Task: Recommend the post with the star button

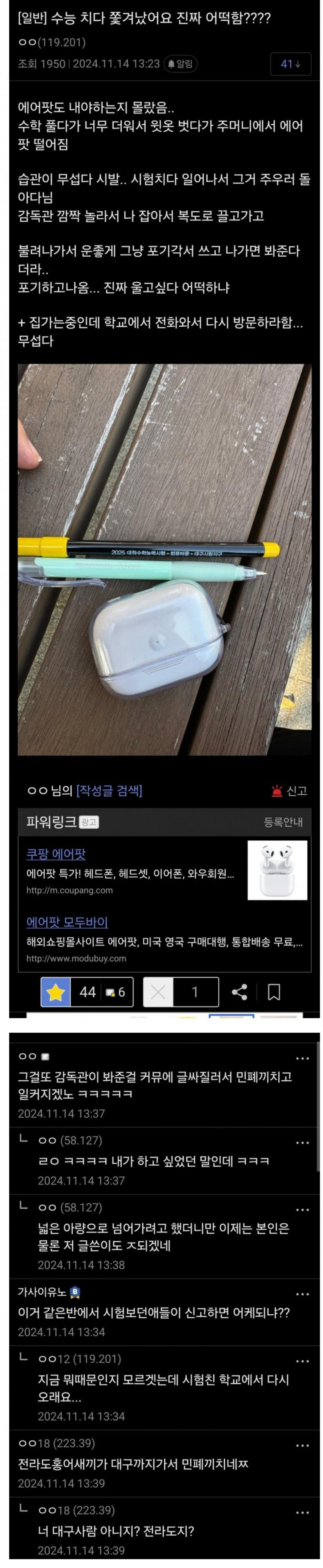Action: pyautogui.click(x=55, y=992)
